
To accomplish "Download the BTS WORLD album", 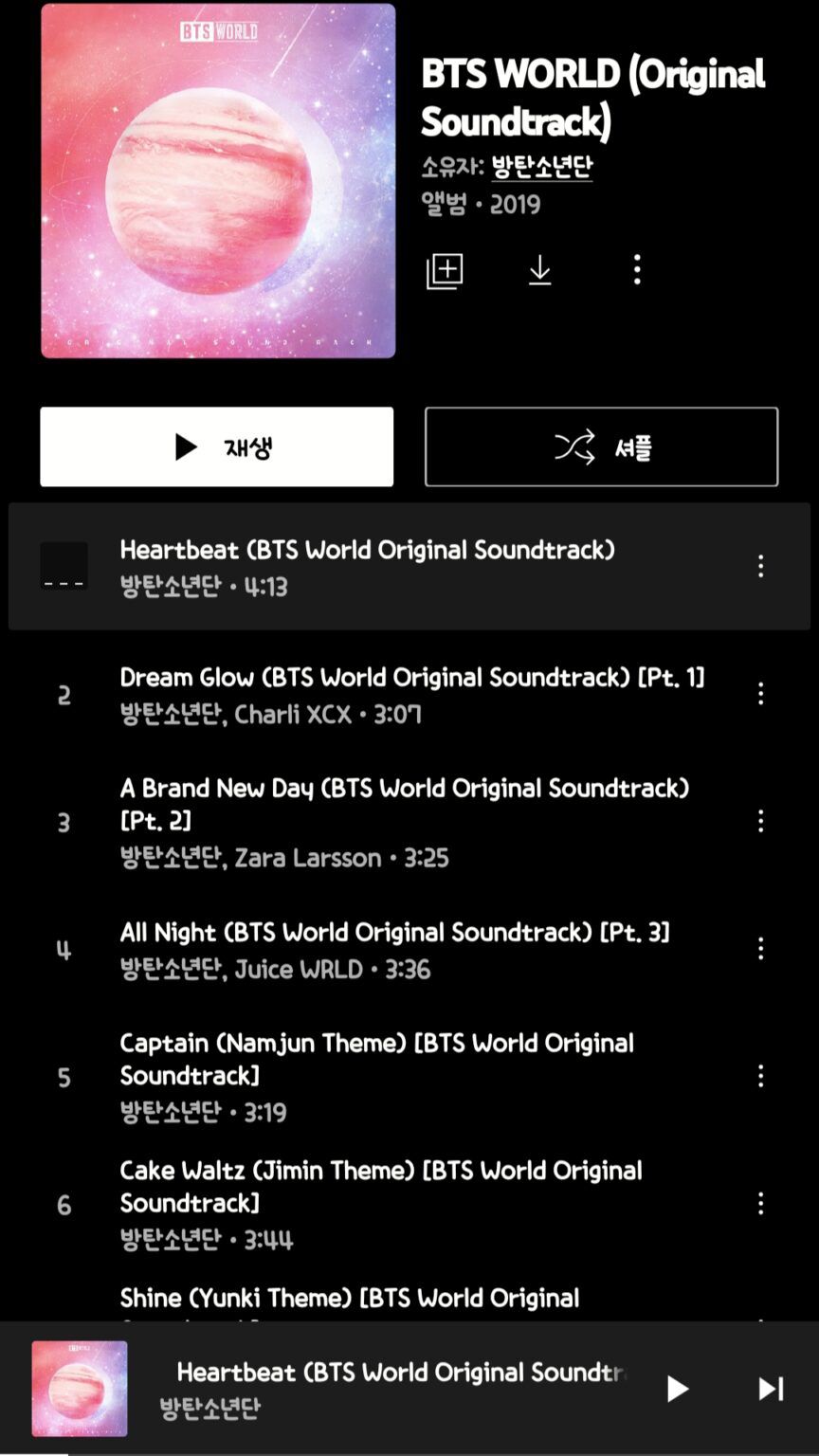I will [x=539, y=271].
